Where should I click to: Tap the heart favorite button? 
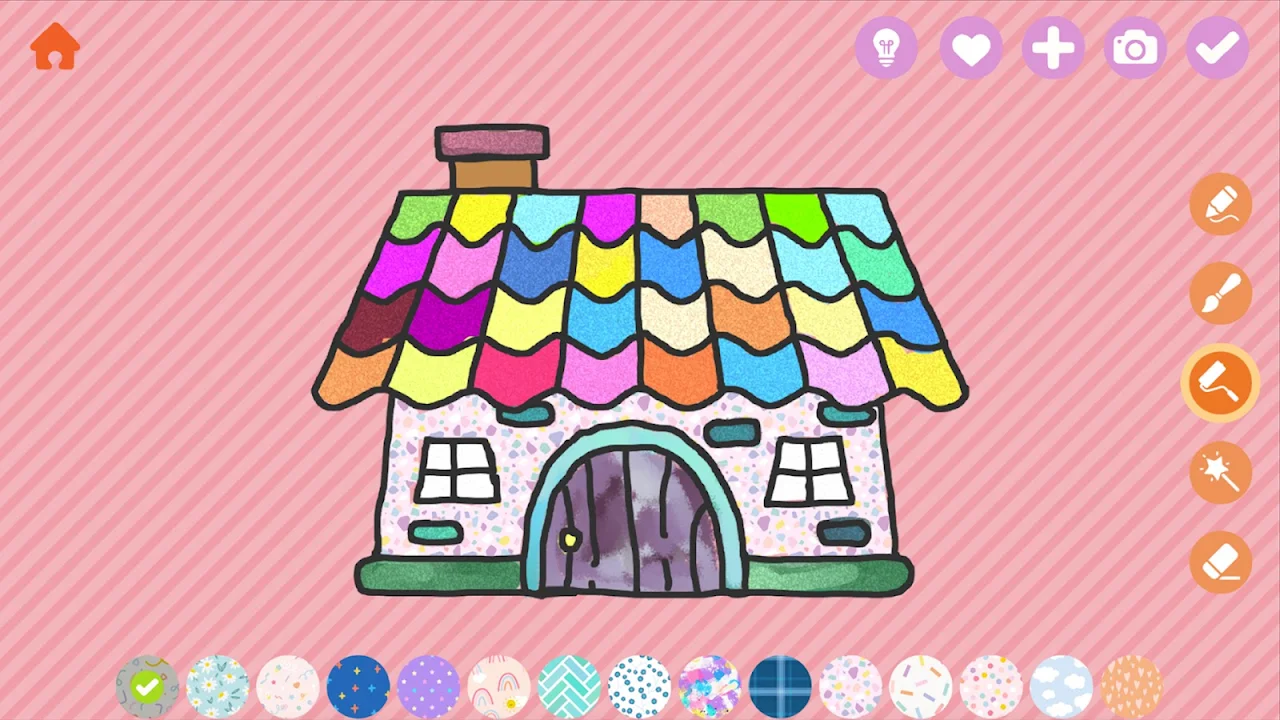click(970, 48)
